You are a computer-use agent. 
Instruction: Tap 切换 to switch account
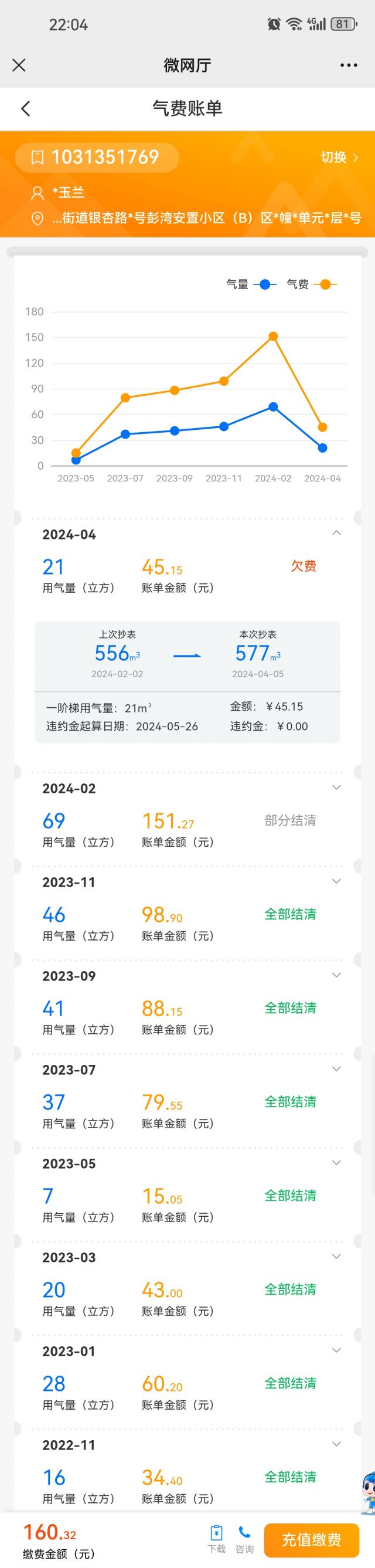[x=339, y=158]
